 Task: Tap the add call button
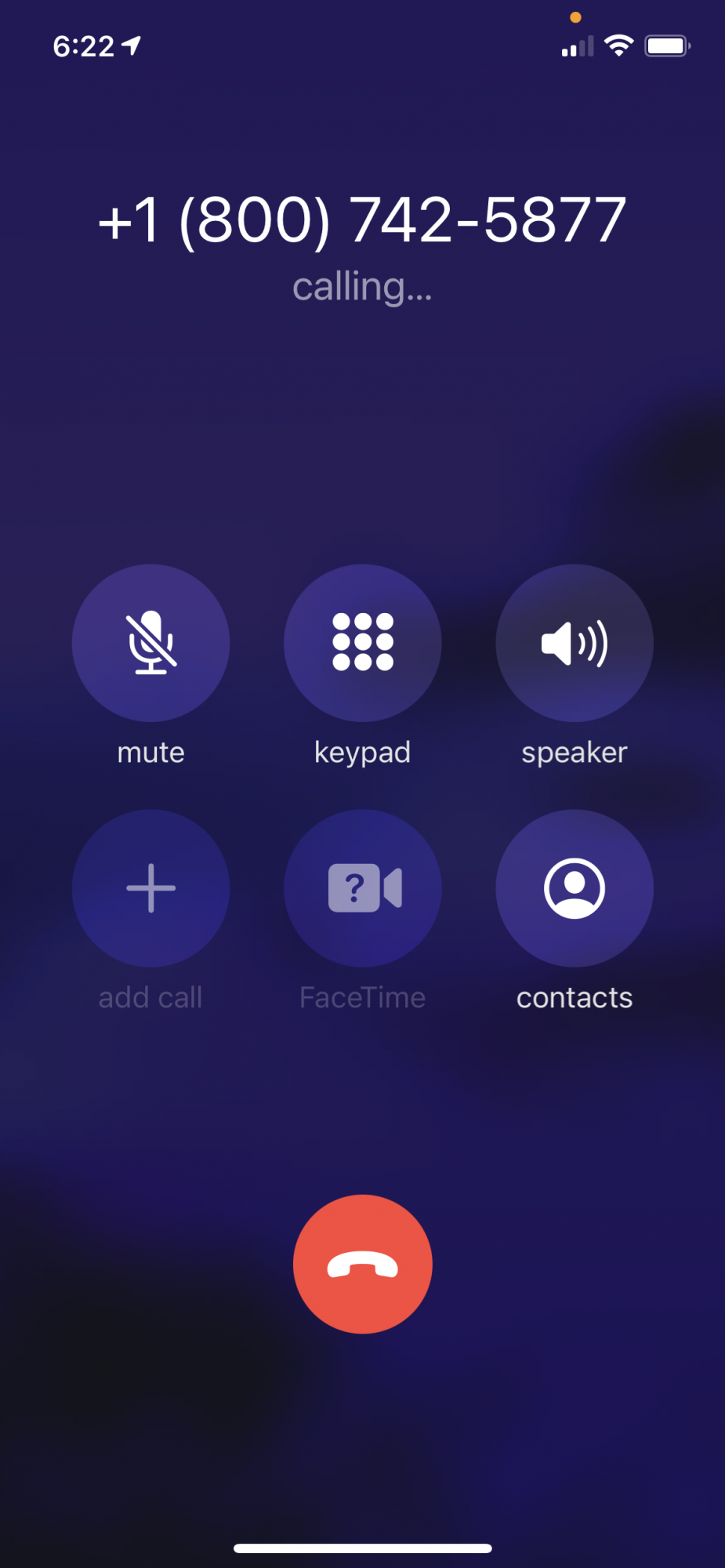tap(150, 887)
